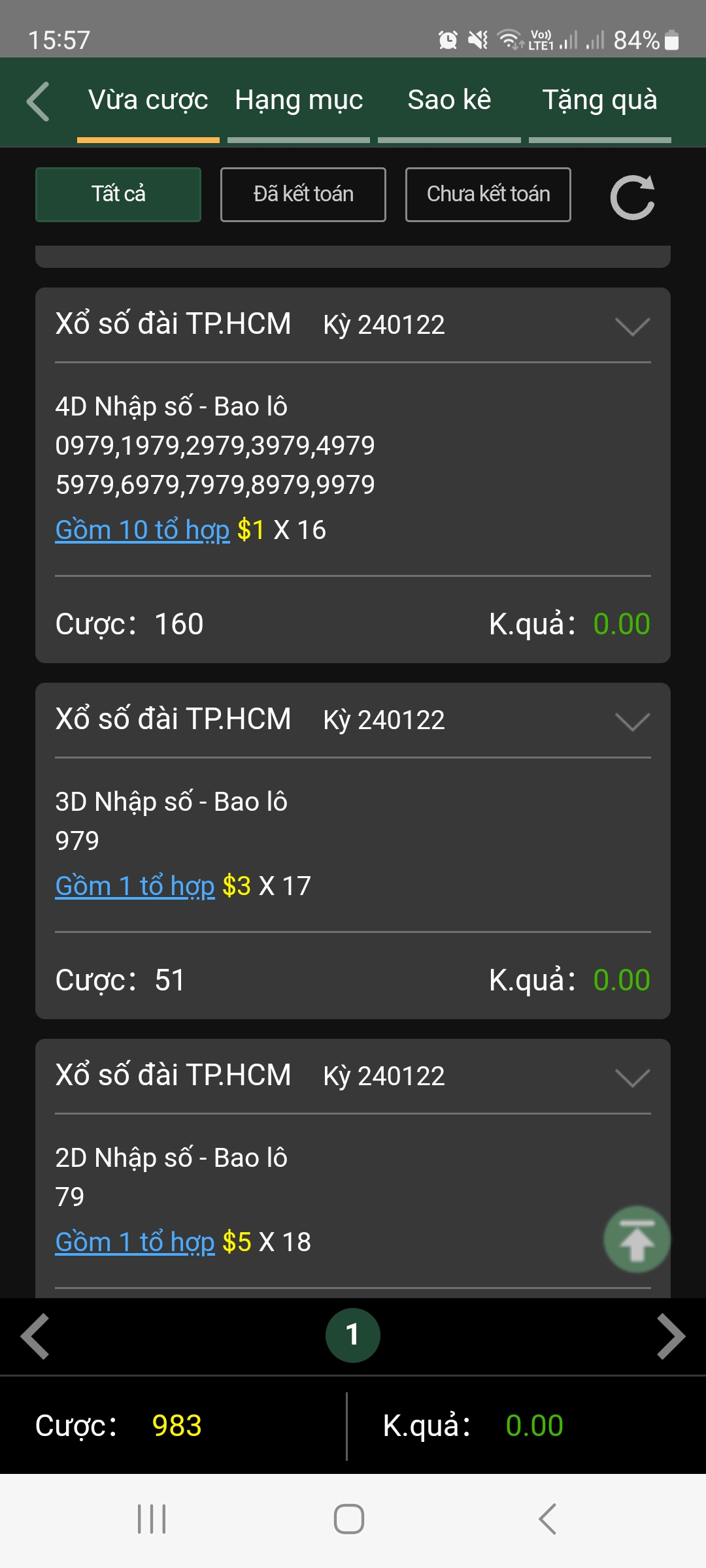Screen dimensions: 706x1568
Task: Open recent apps from navigation bar
Action: tap(152, 1519)
